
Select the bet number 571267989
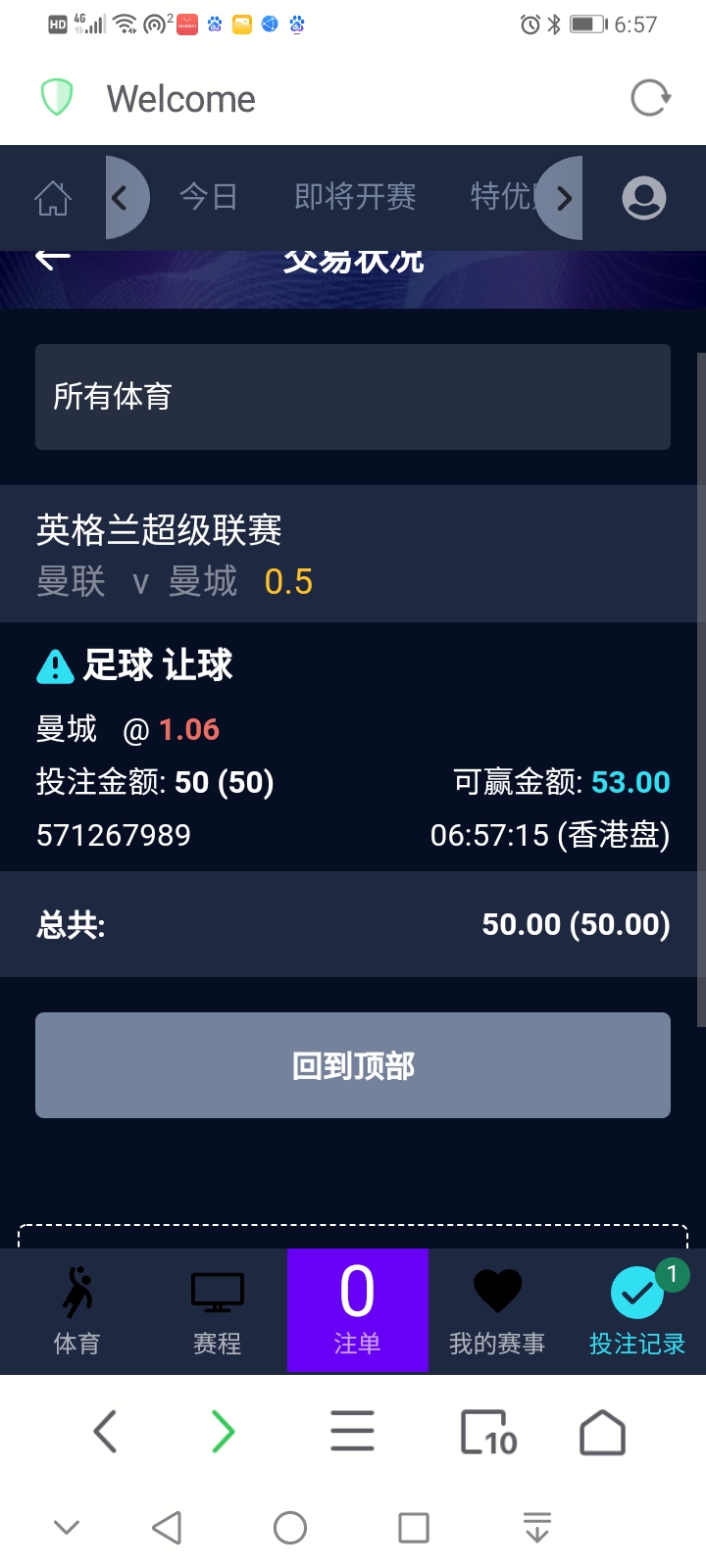[x=113, y=834]
